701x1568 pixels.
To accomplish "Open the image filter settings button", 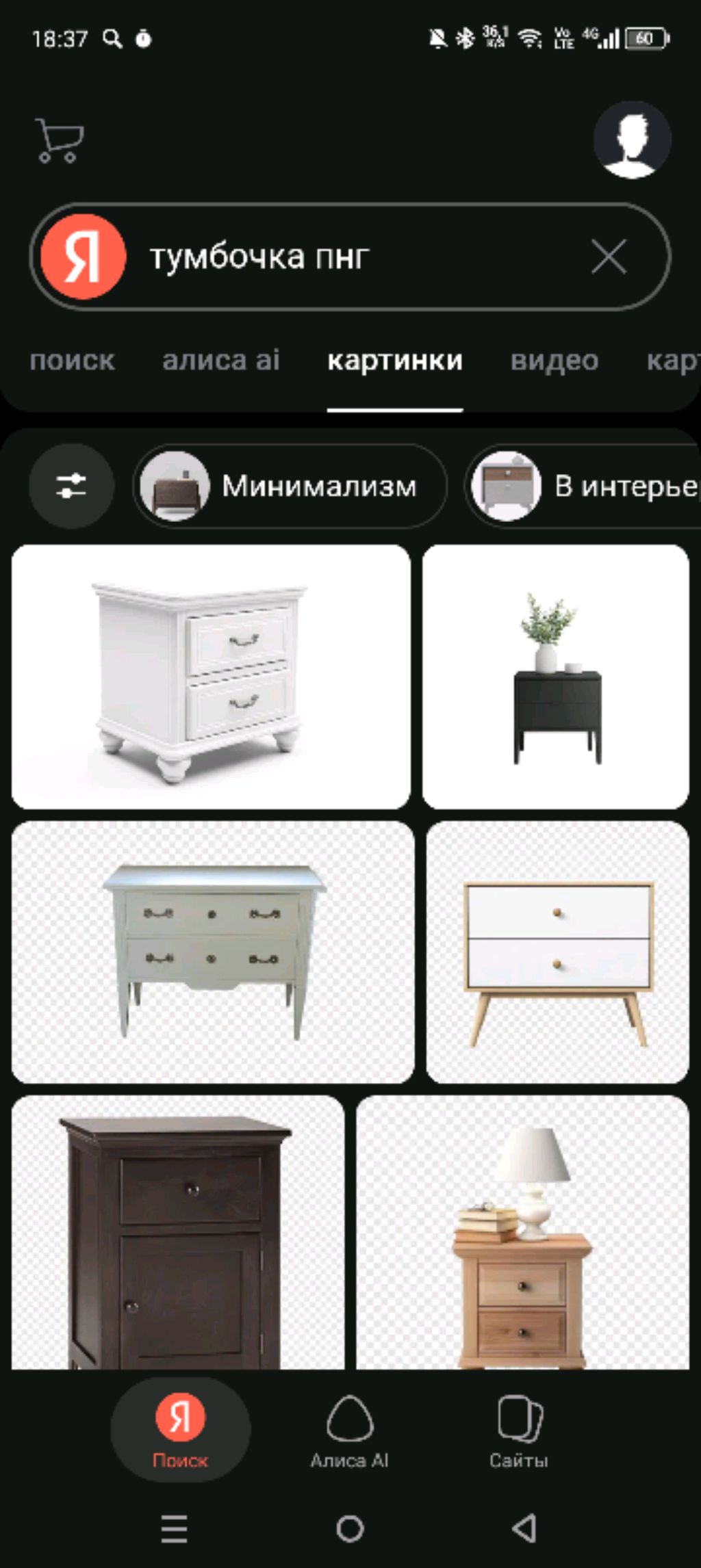I will click(x=71, y=486).
